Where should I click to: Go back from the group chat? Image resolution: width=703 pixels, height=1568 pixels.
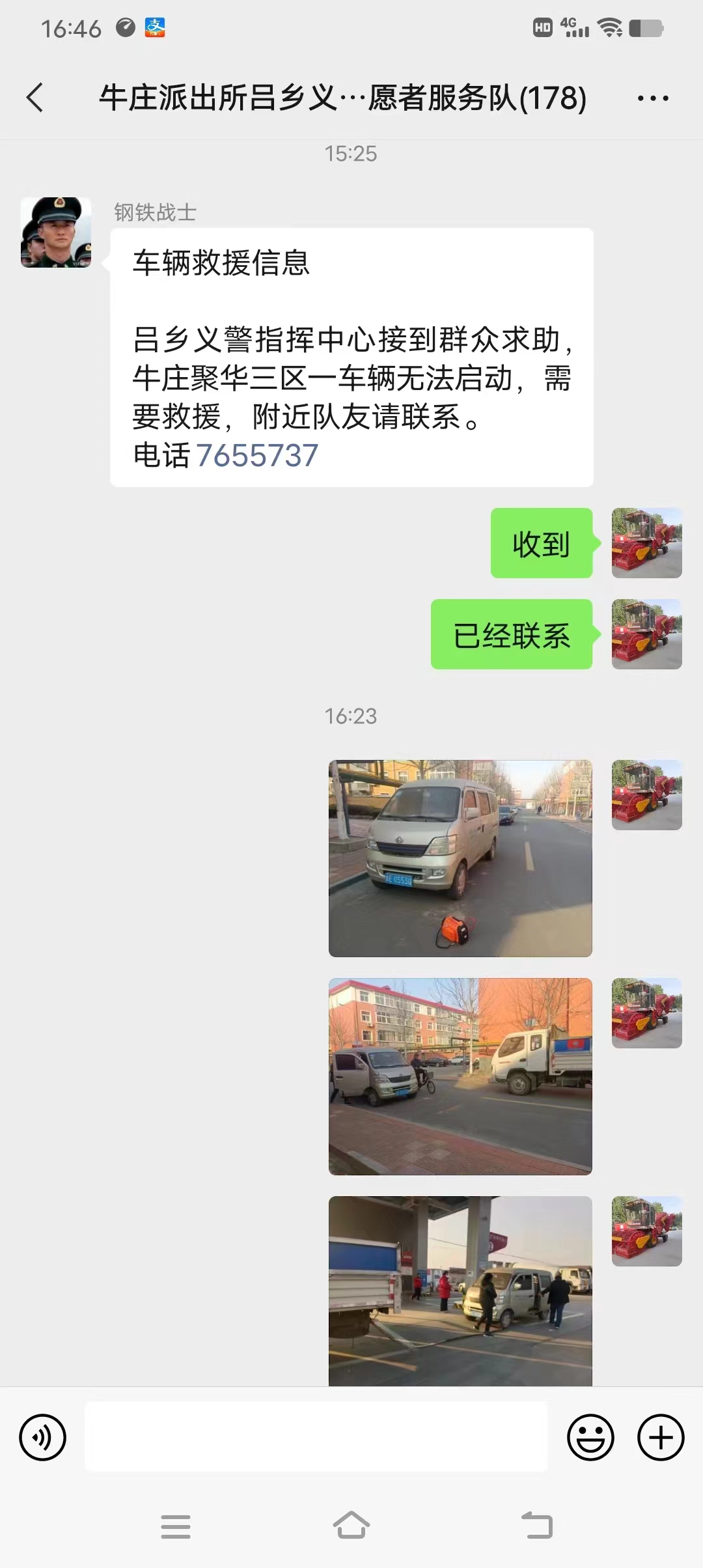pyautogui.click(x=35, y=98)
